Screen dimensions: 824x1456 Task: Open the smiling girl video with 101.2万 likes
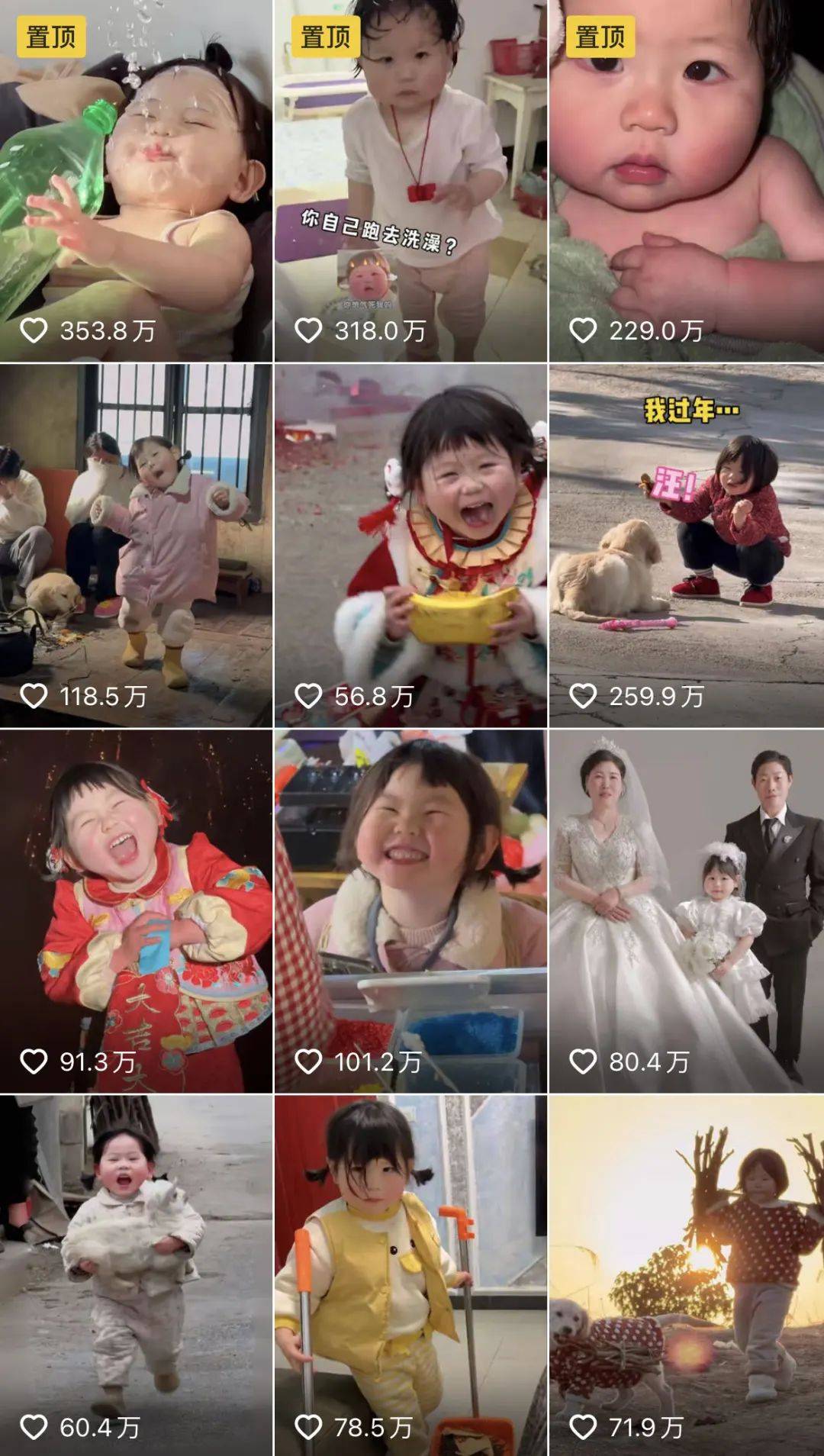point(410,910)
